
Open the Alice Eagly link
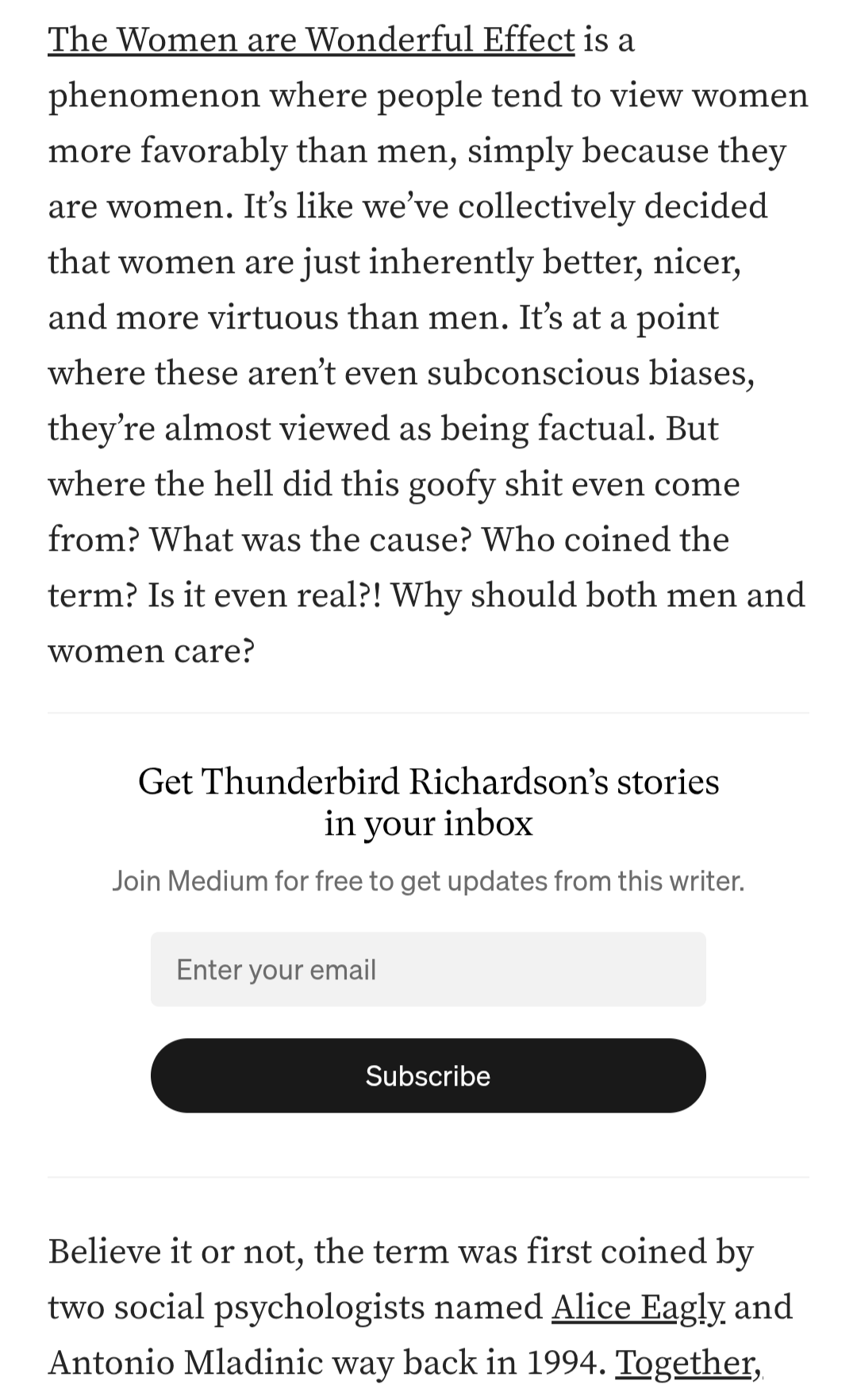(638, 1306)
